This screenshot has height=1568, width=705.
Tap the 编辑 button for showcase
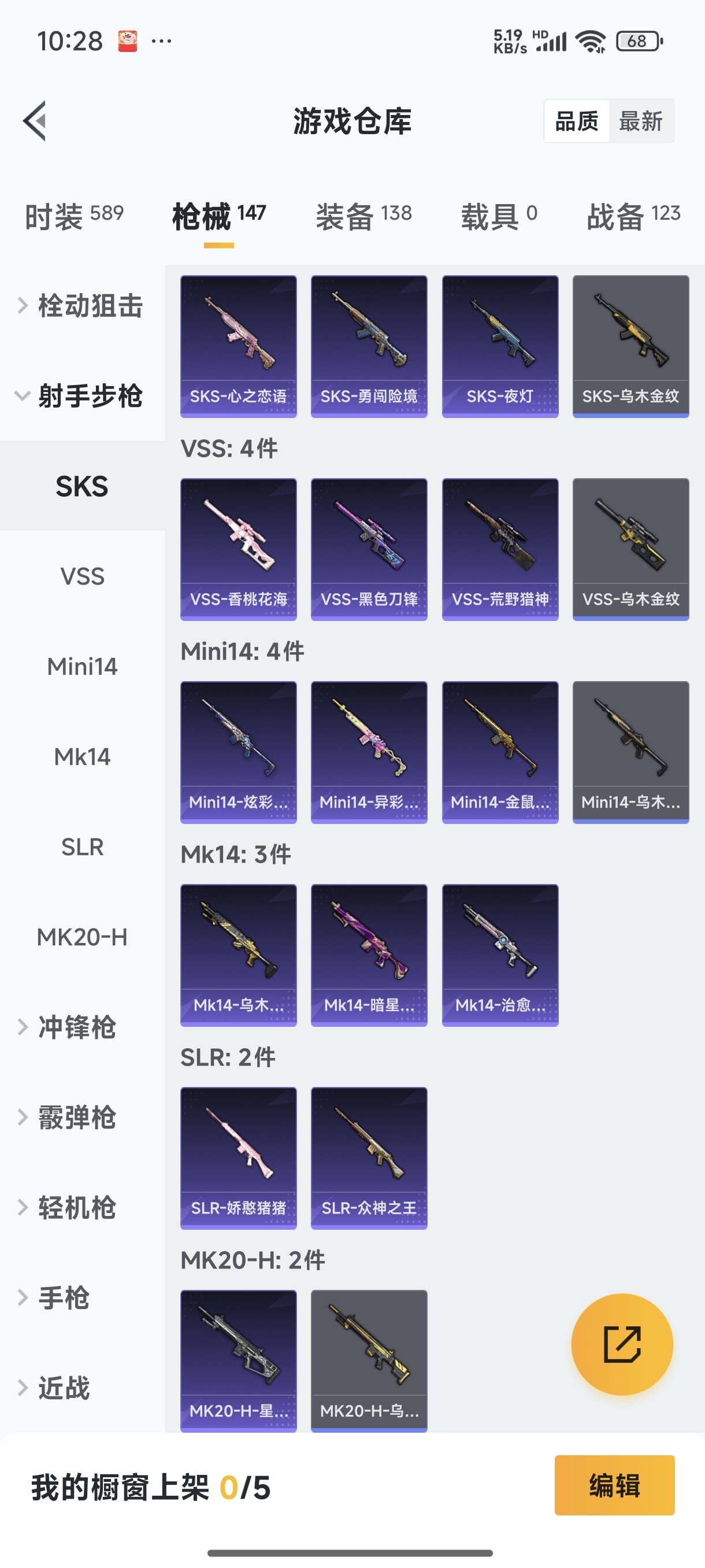click(614, 1485)
